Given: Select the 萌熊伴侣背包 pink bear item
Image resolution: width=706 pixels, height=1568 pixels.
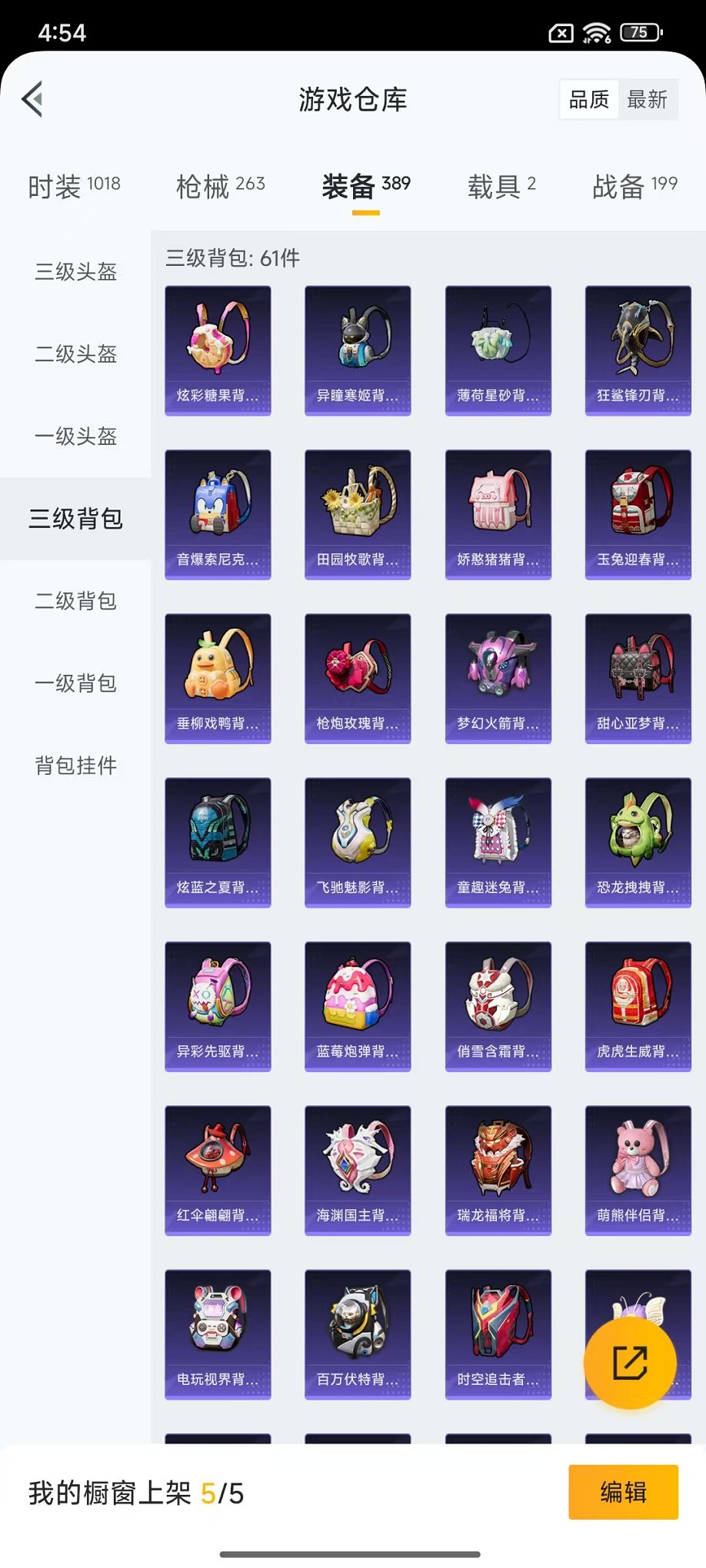Looking at the screenshot, I should coord(638,1168).
